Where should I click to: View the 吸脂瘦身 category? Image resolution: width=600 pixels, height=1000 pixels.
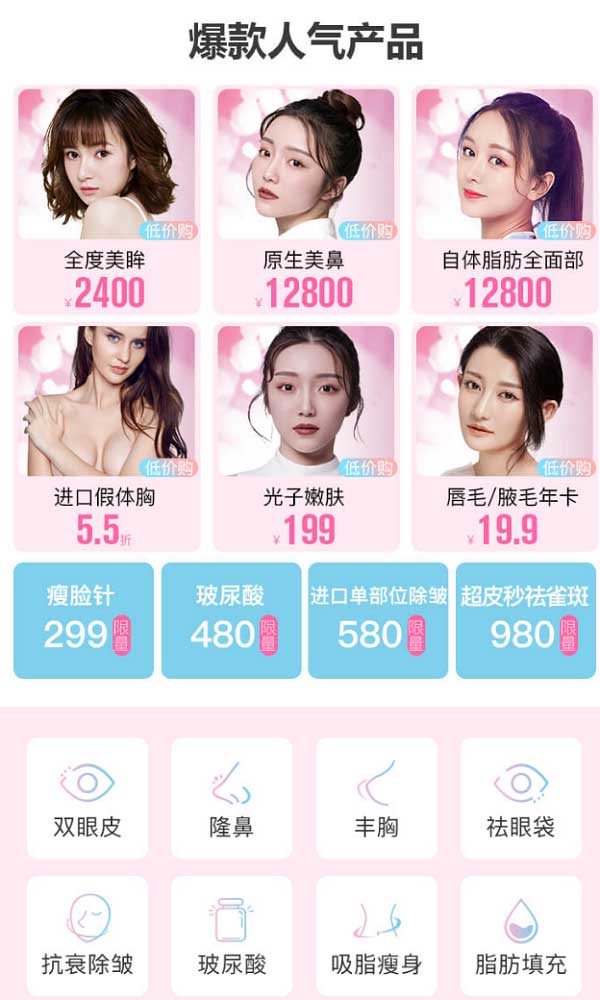[376, 936]
